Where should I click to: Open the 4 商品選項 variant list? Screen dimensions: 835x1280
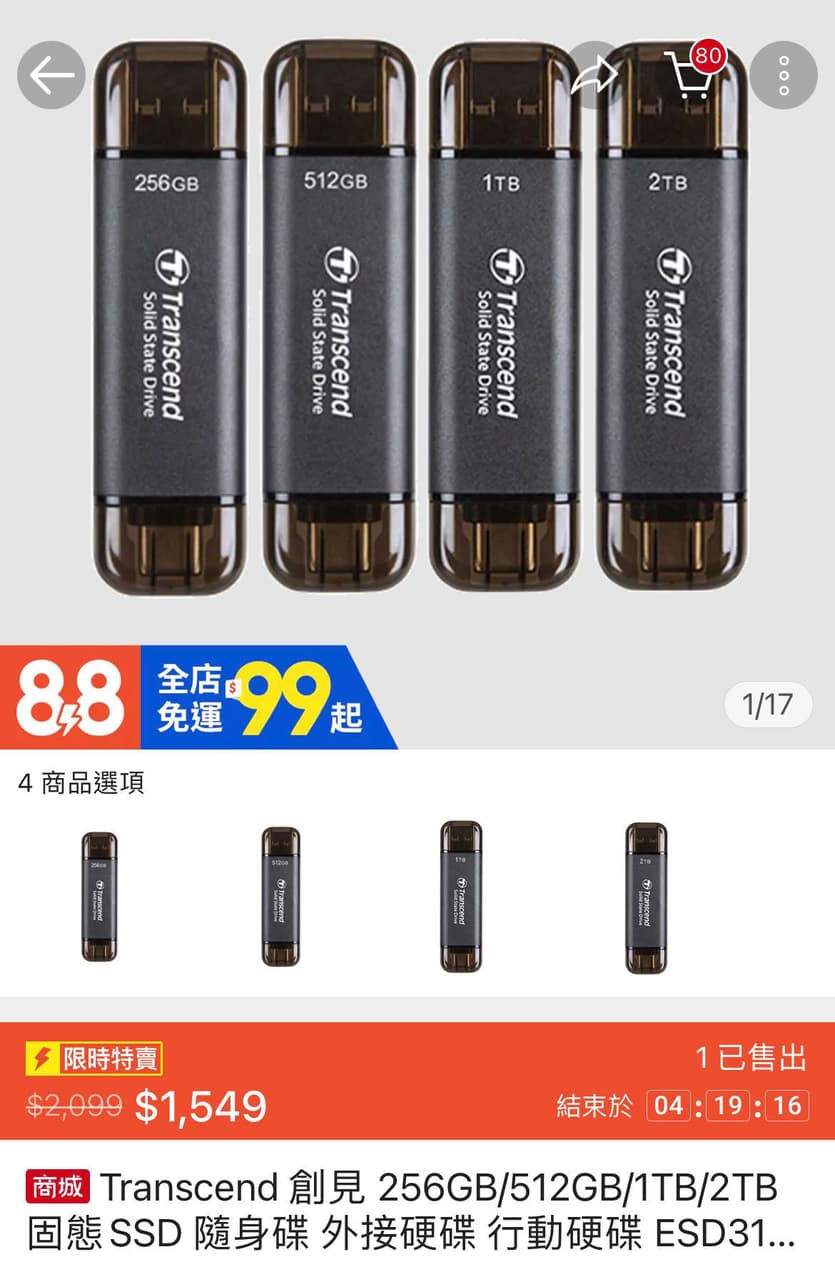tap(80, 784)
